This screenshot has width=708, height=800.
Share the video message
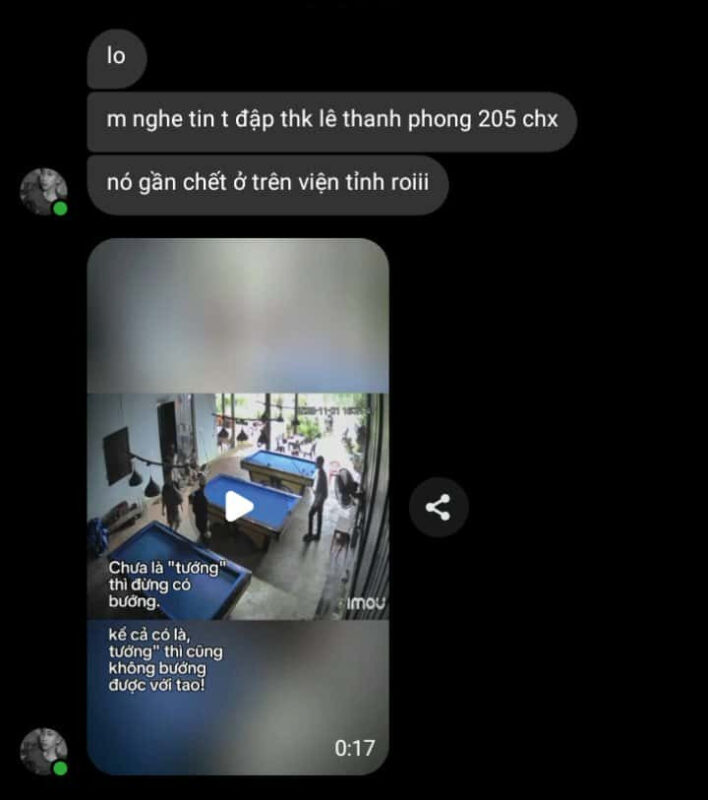click(438, 507)
